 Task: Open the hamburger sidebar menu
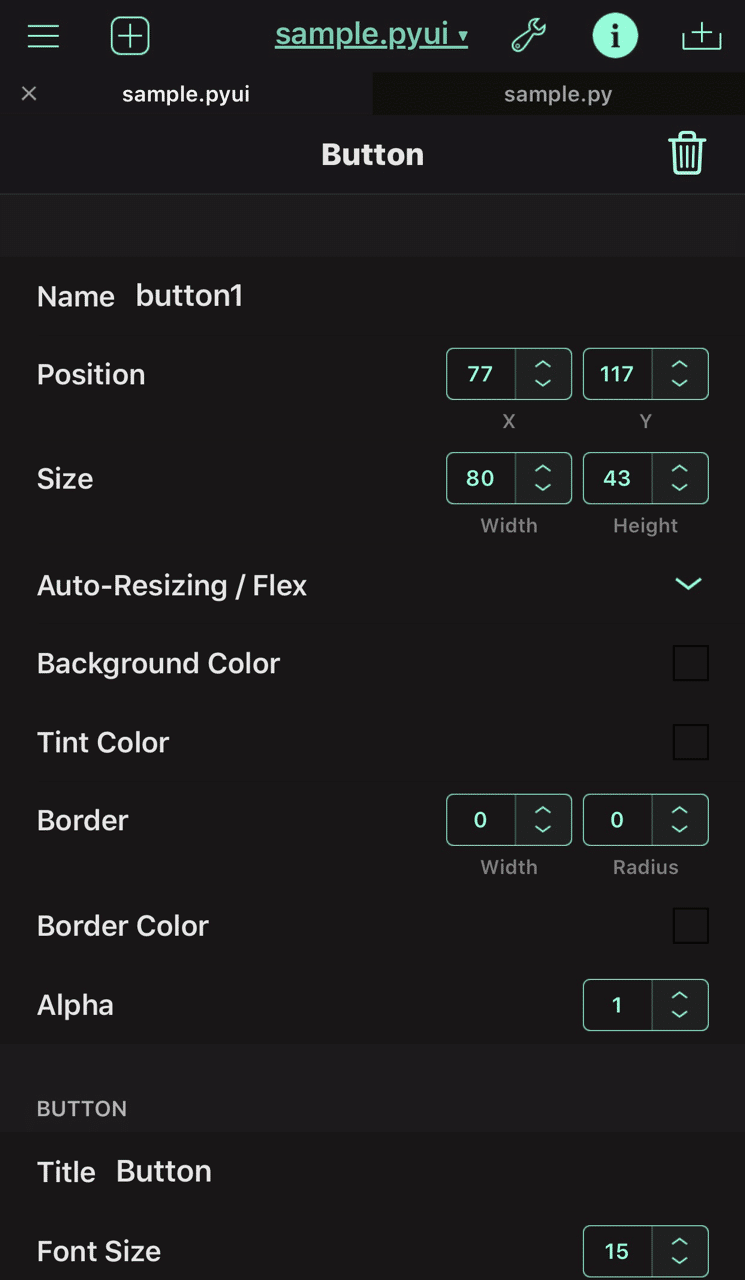pos(43,35)
